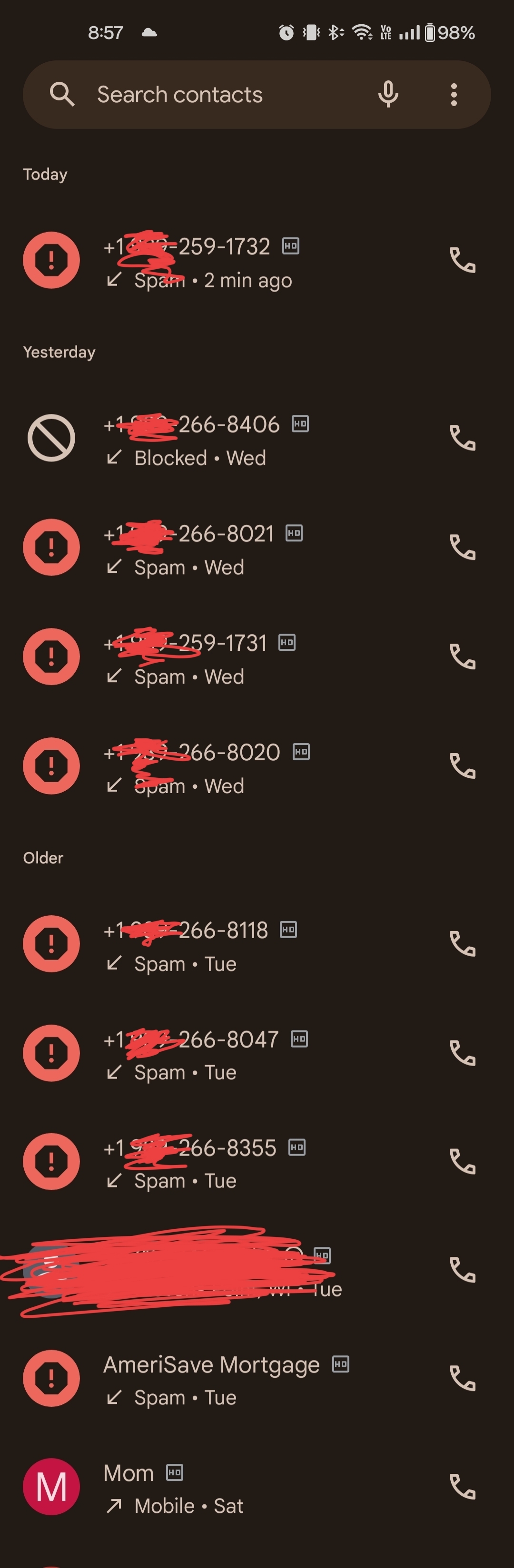Open the three-dot overflow menu
514x1568 pixels.
pyautogui.click(x=454, y=94)
